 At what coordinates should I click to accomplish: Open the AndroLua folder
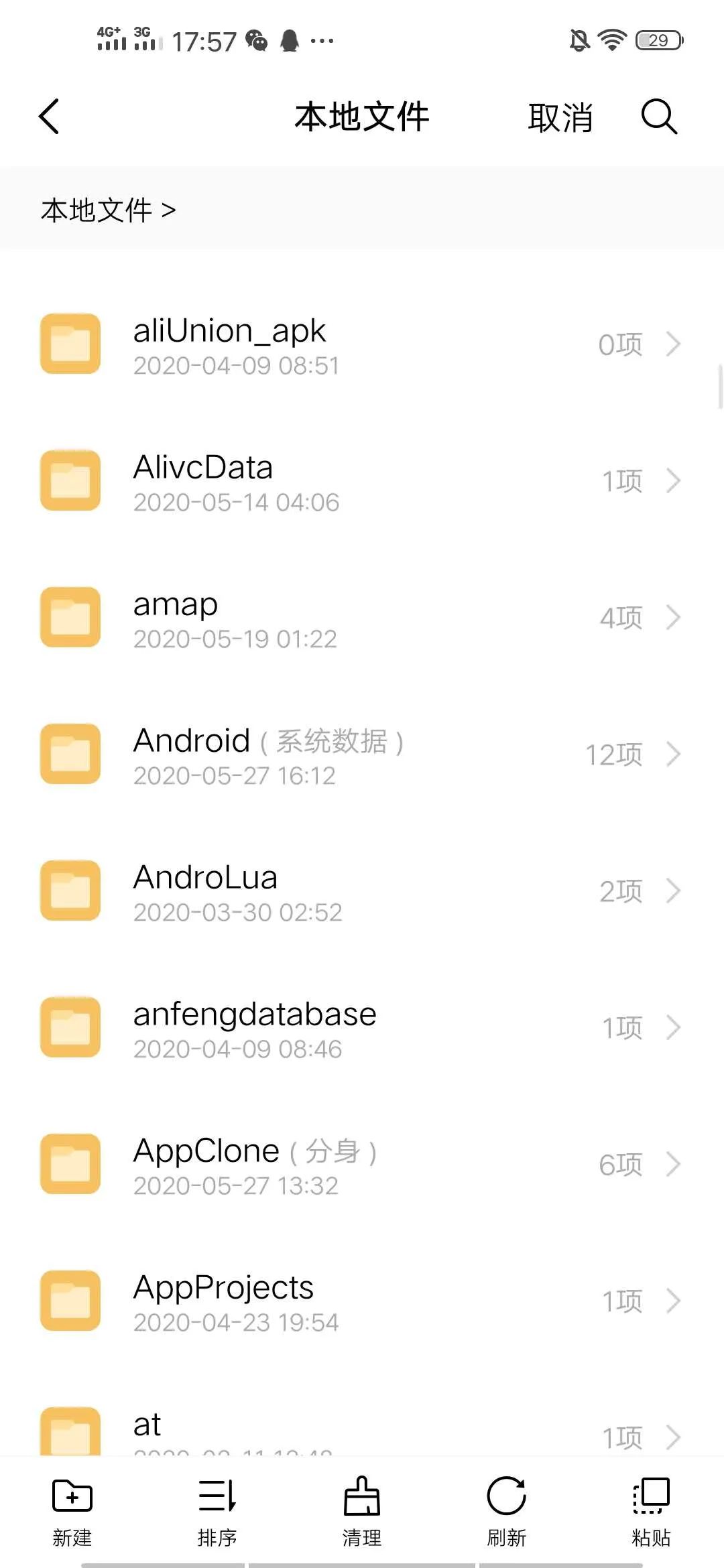click(x=362, y=891)
